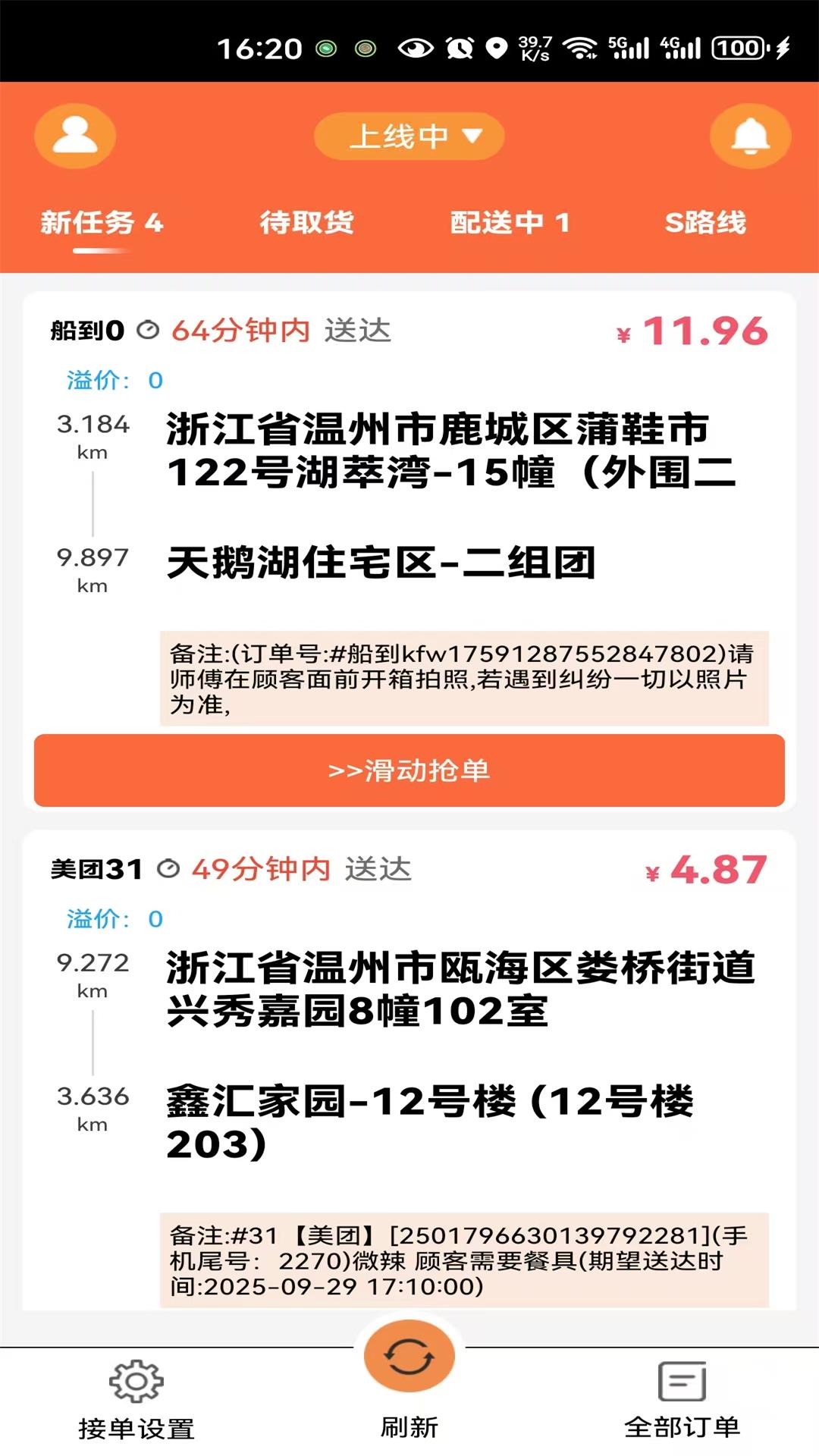Switch to the 配送中 tab
The width and height of the screenshot is (819, 1456).
(x=510, y=223)
